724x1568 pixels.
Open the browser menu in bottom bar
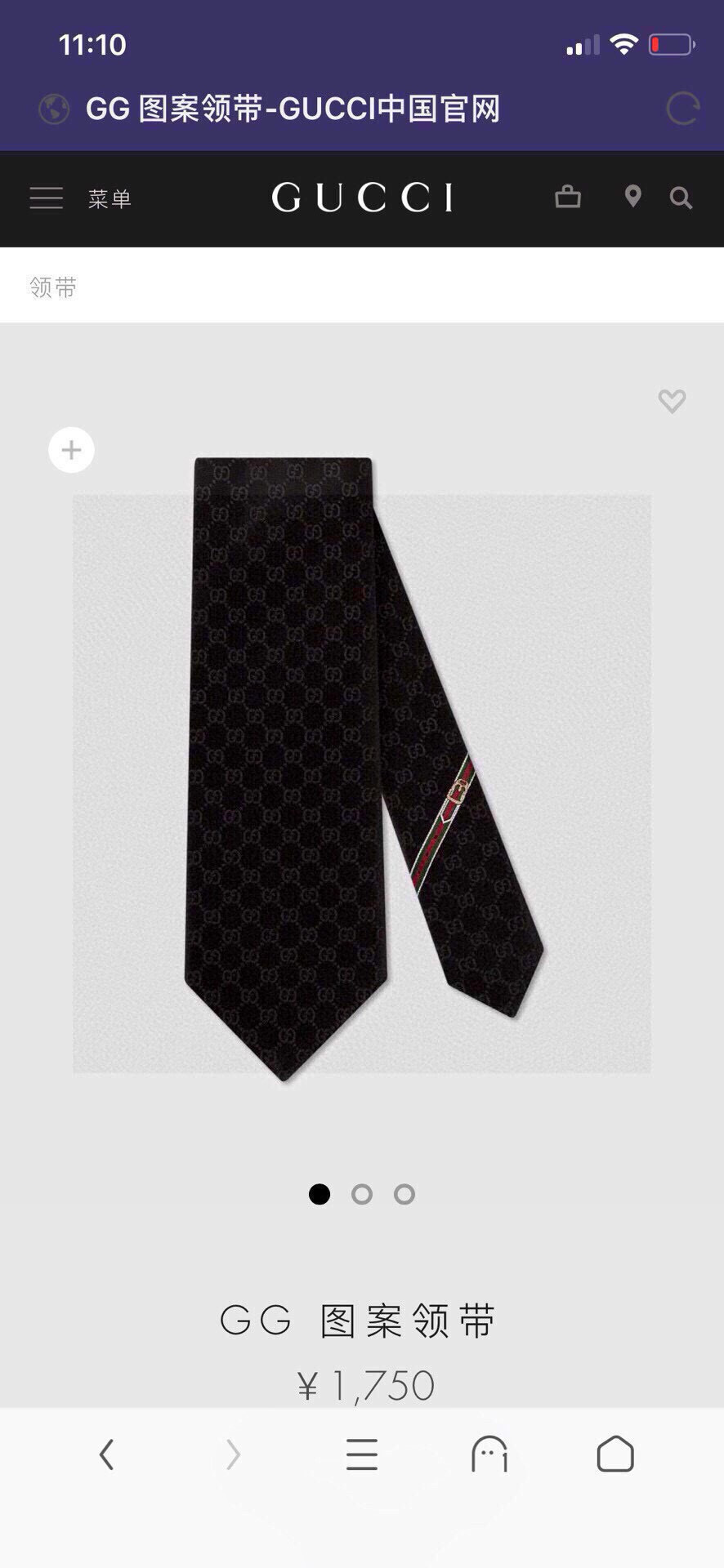[x=361, y=1454]
